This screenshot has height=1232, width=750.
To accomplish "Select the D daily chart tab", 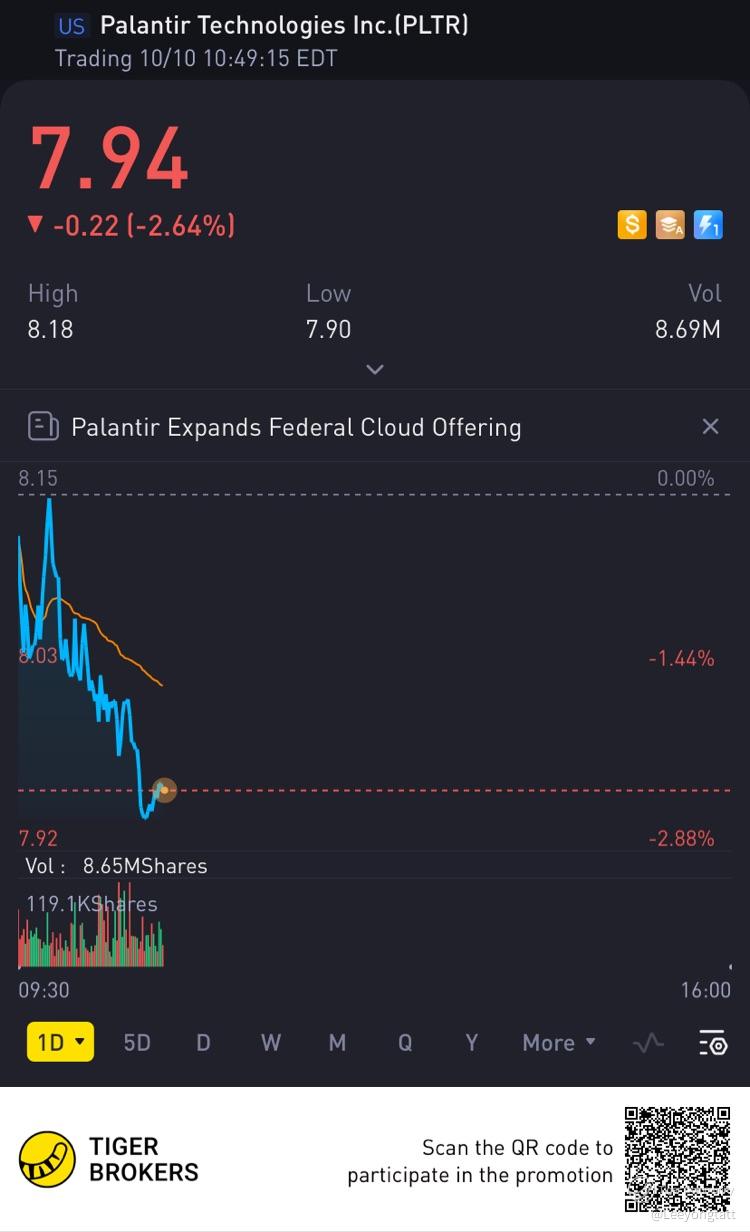I will (203, 1043).
